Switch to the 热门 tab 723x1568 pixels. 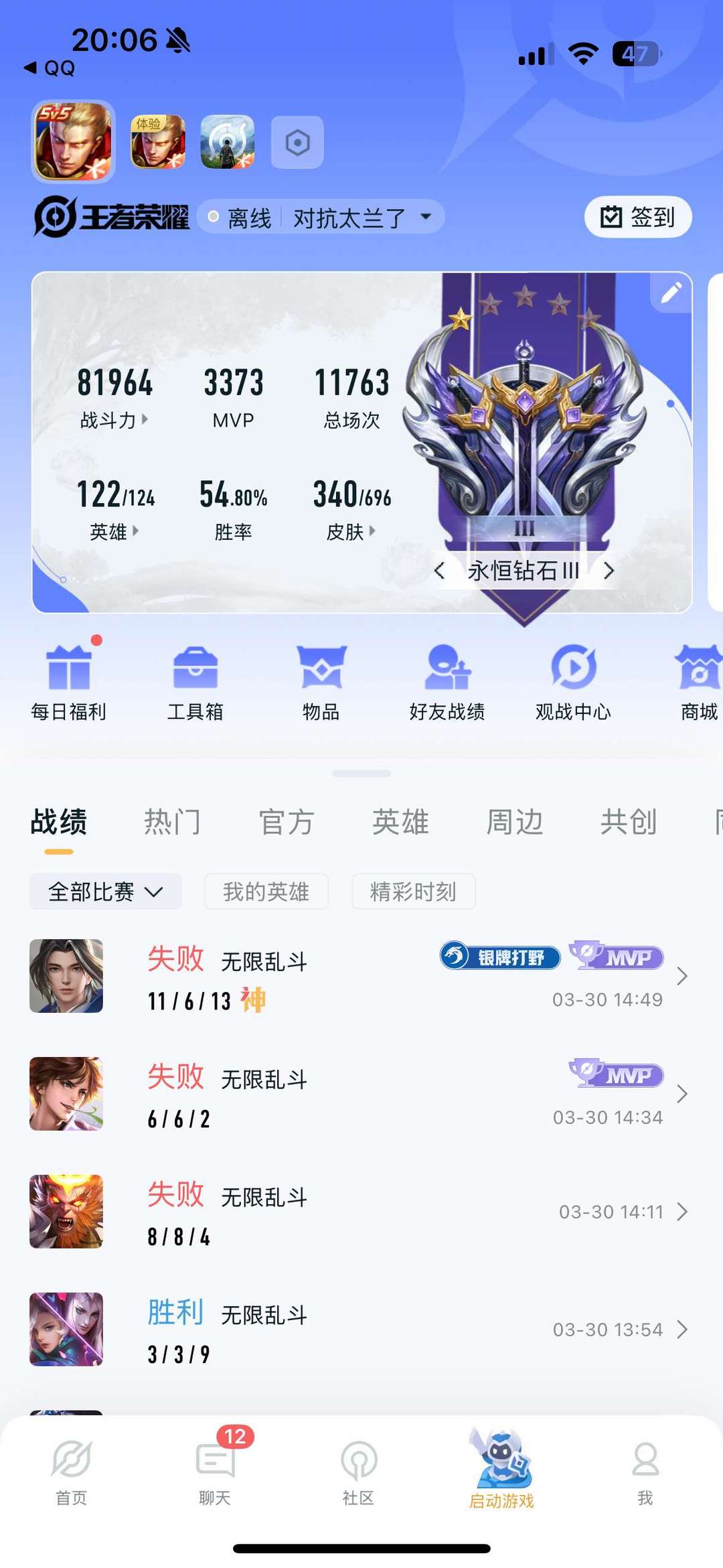tap(172, 822)
